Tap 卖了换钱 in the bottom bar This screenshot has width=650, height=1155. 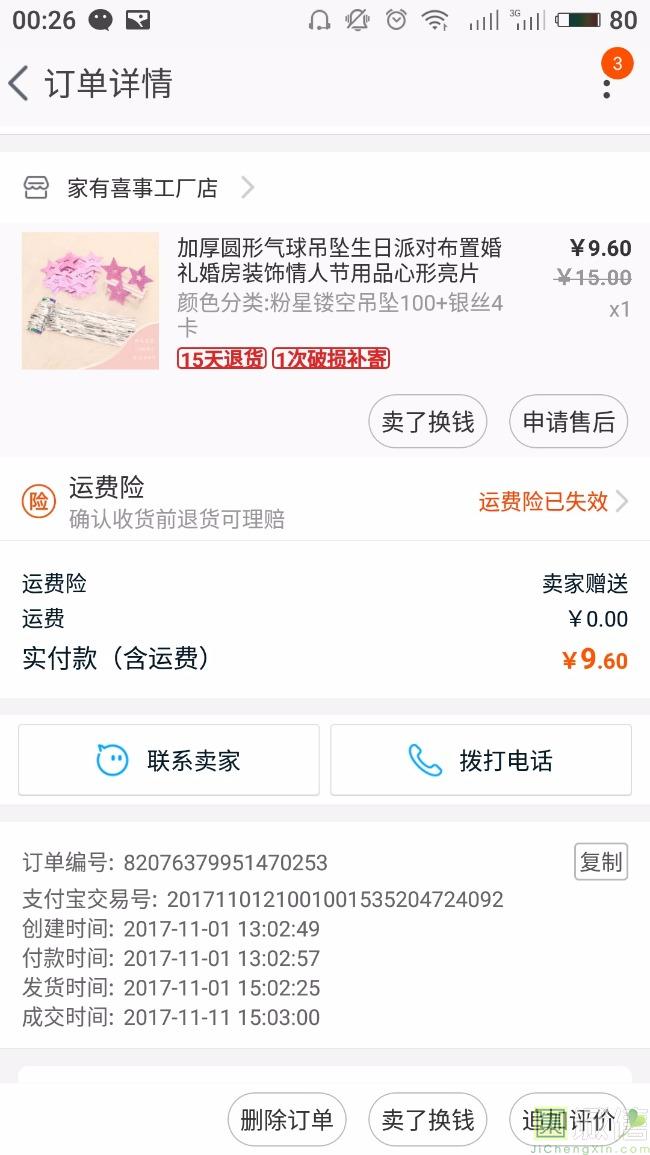[x=427, y=1120]
